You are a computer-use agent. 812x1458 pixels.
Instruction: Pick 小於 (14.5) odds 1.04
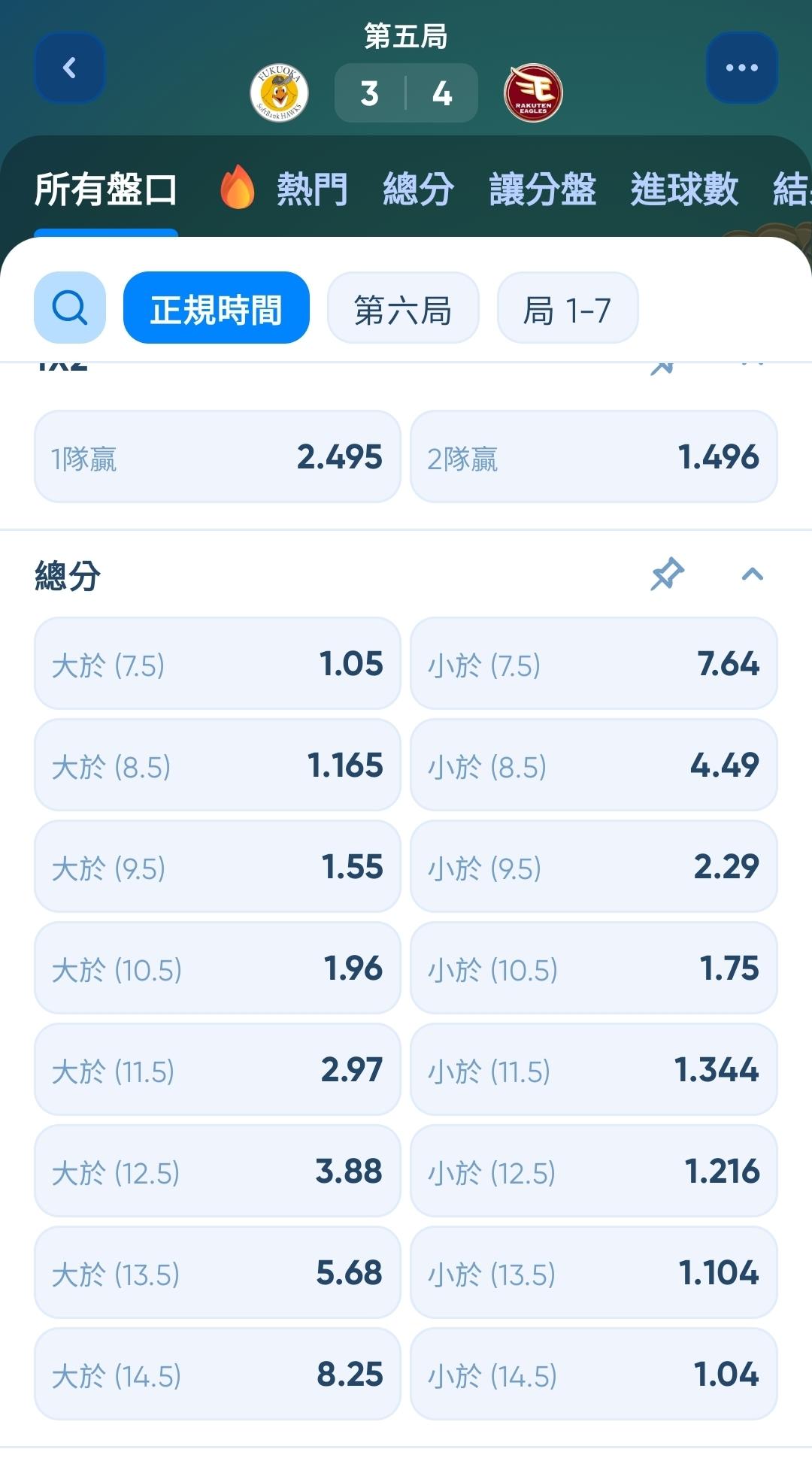[594, 1374]
